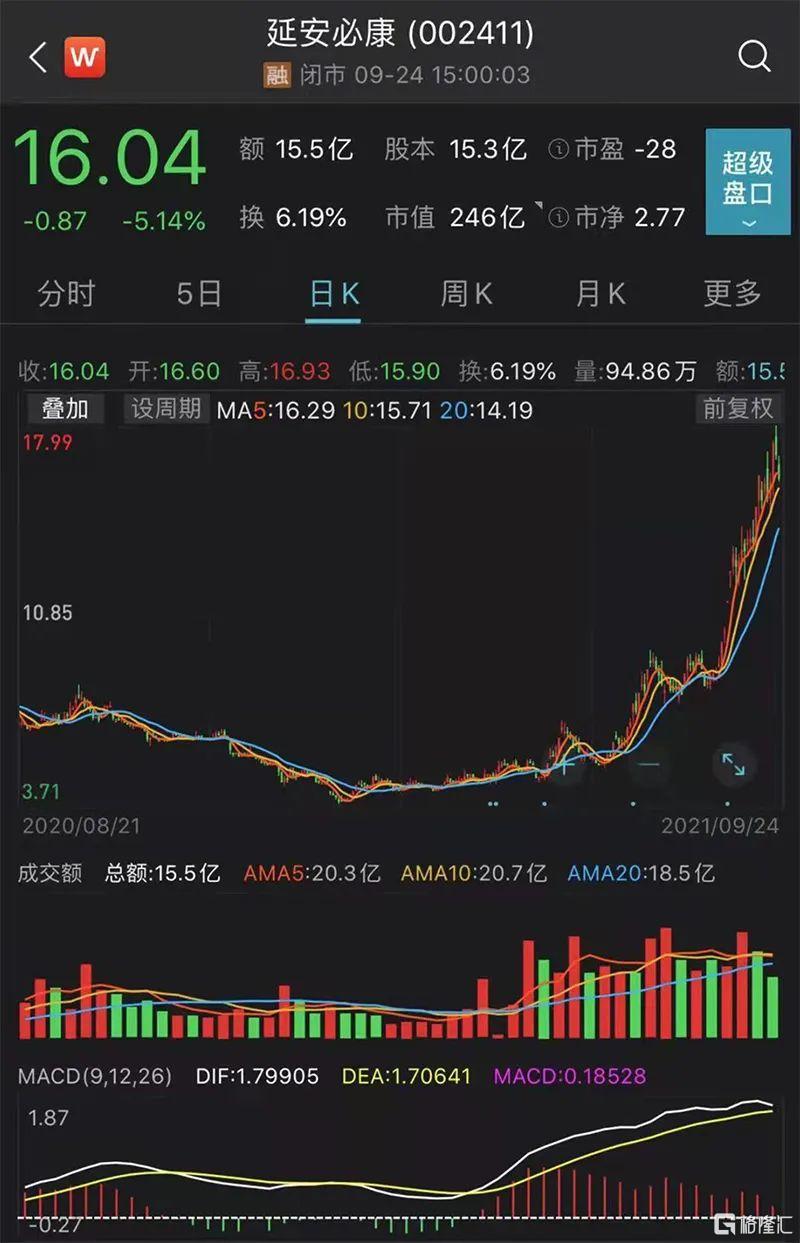The width and height of the screenshot is (800, 1243).
Task: Zoom out the K-line chart
Action: pos(649,765)
